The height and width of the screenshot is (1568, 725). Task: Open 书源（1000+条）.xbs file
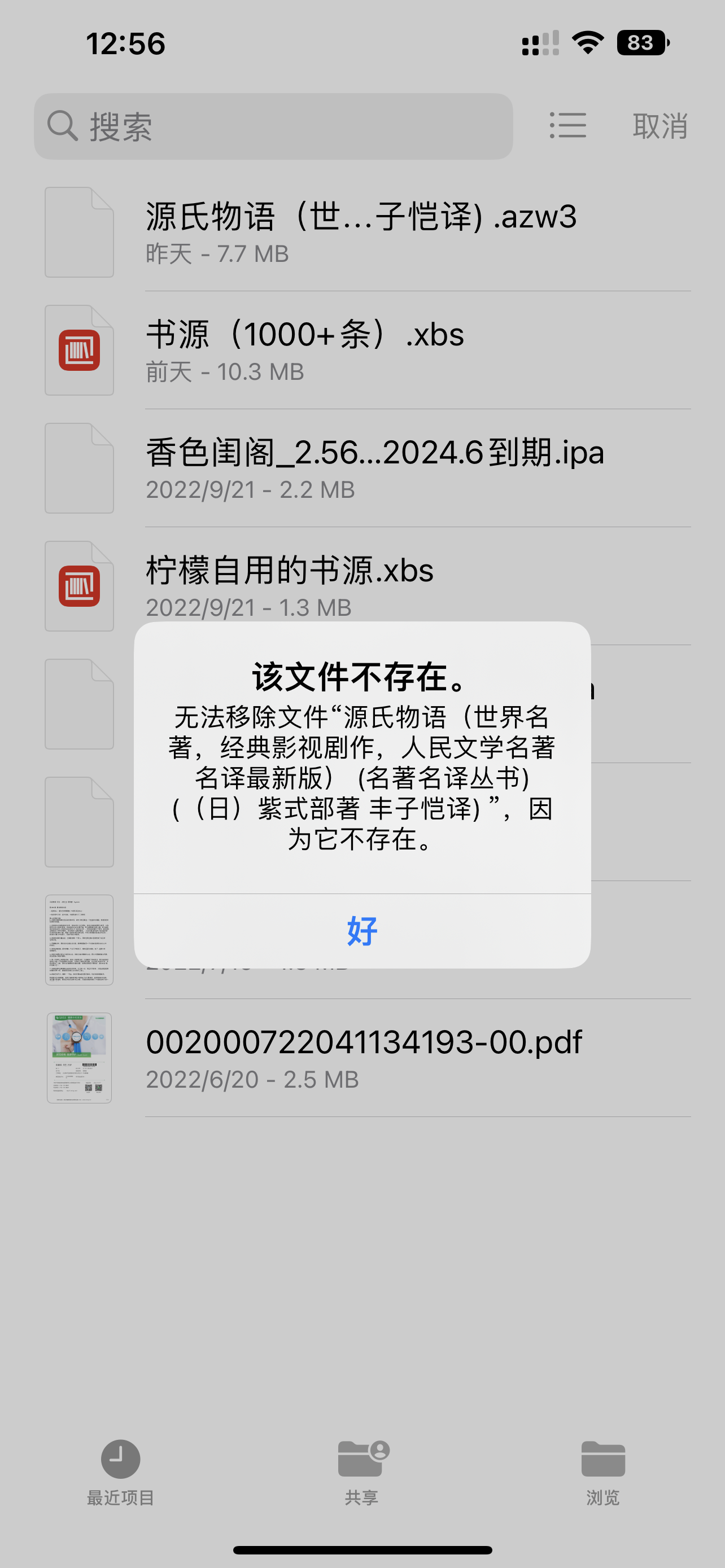304,350
